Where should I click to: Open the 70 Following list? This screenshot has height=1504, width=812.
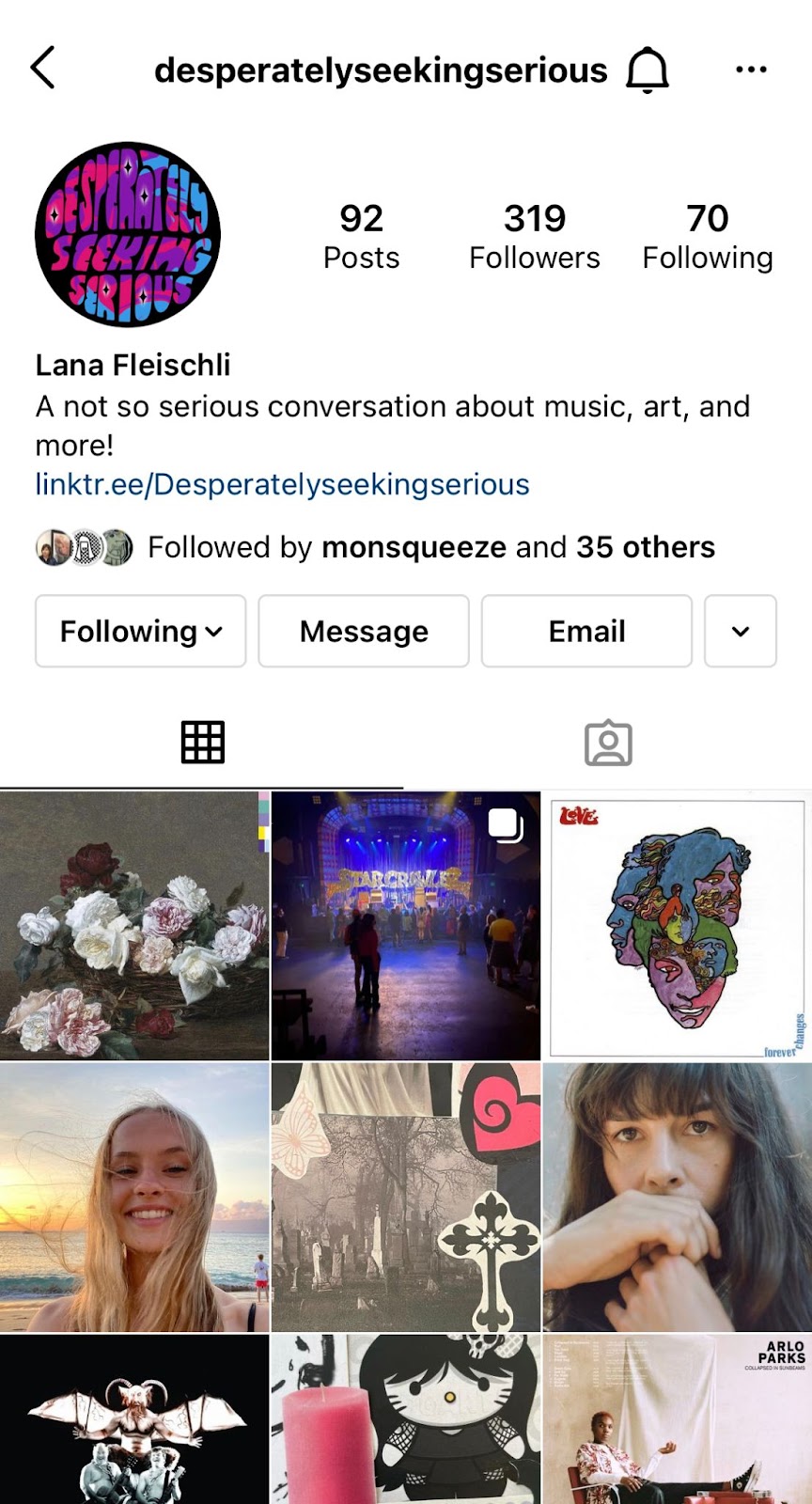coord(707,236)
